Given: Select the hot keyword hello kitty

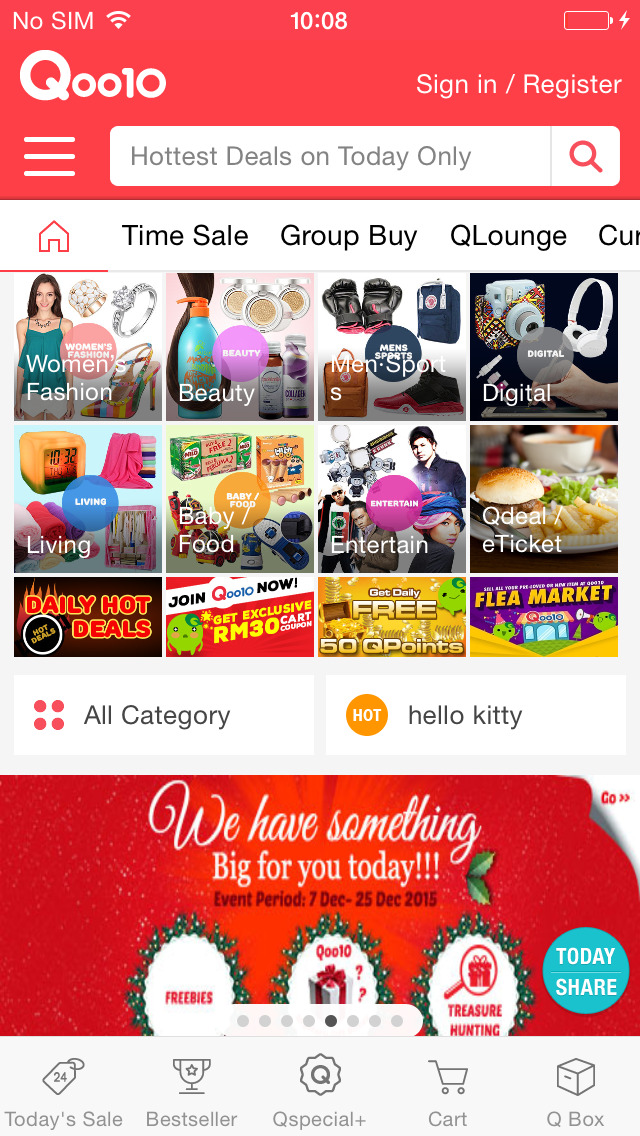Looking at the screenshot, I should pos(475,715).
